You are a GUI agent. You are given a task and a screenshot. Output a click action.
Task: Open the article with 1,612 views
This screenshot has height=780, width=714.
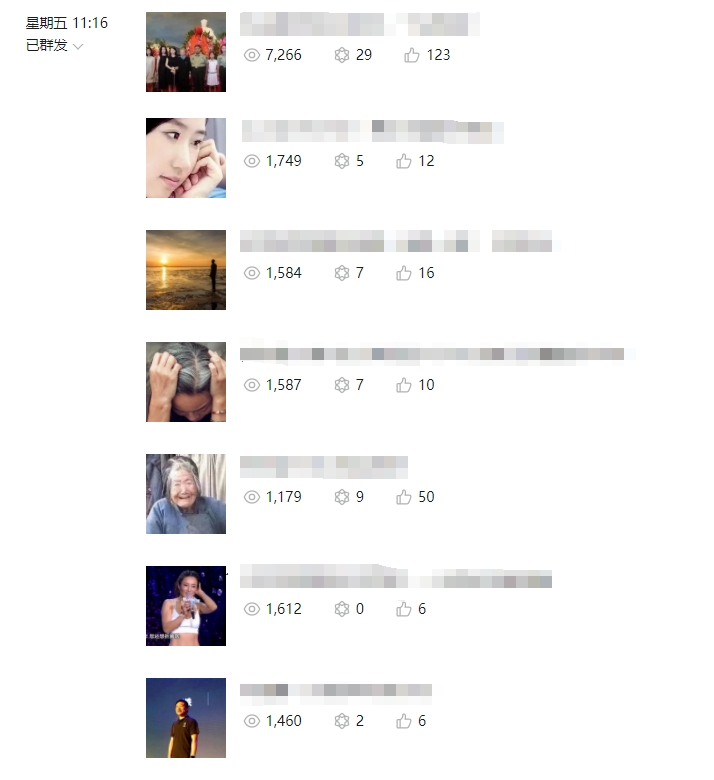tap(395, 578)
